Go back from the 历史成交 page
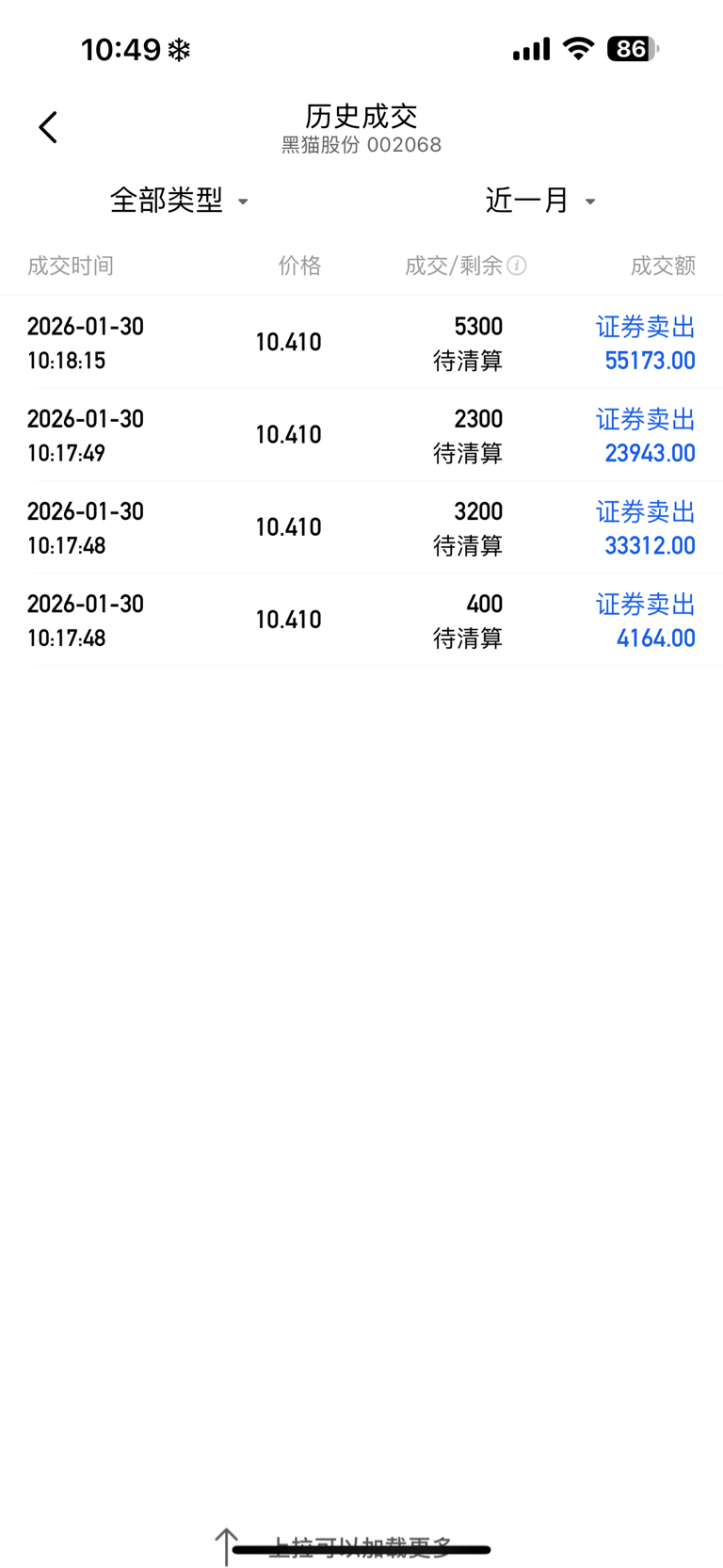723x1568 pixels. (x=48, y=127)
